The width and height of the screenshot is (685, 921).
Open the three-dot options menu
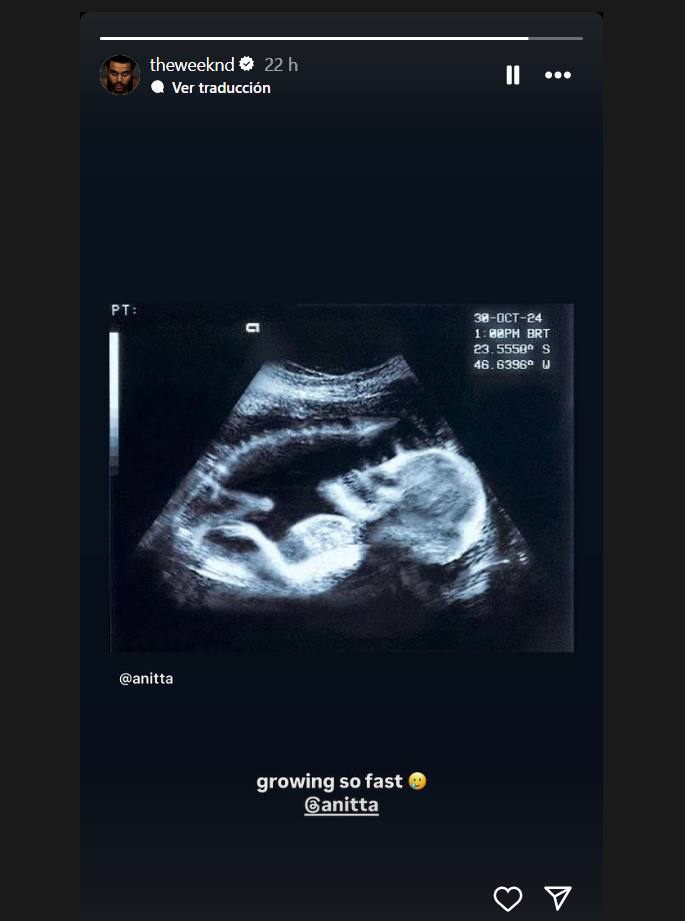click(x=557, y=75)
